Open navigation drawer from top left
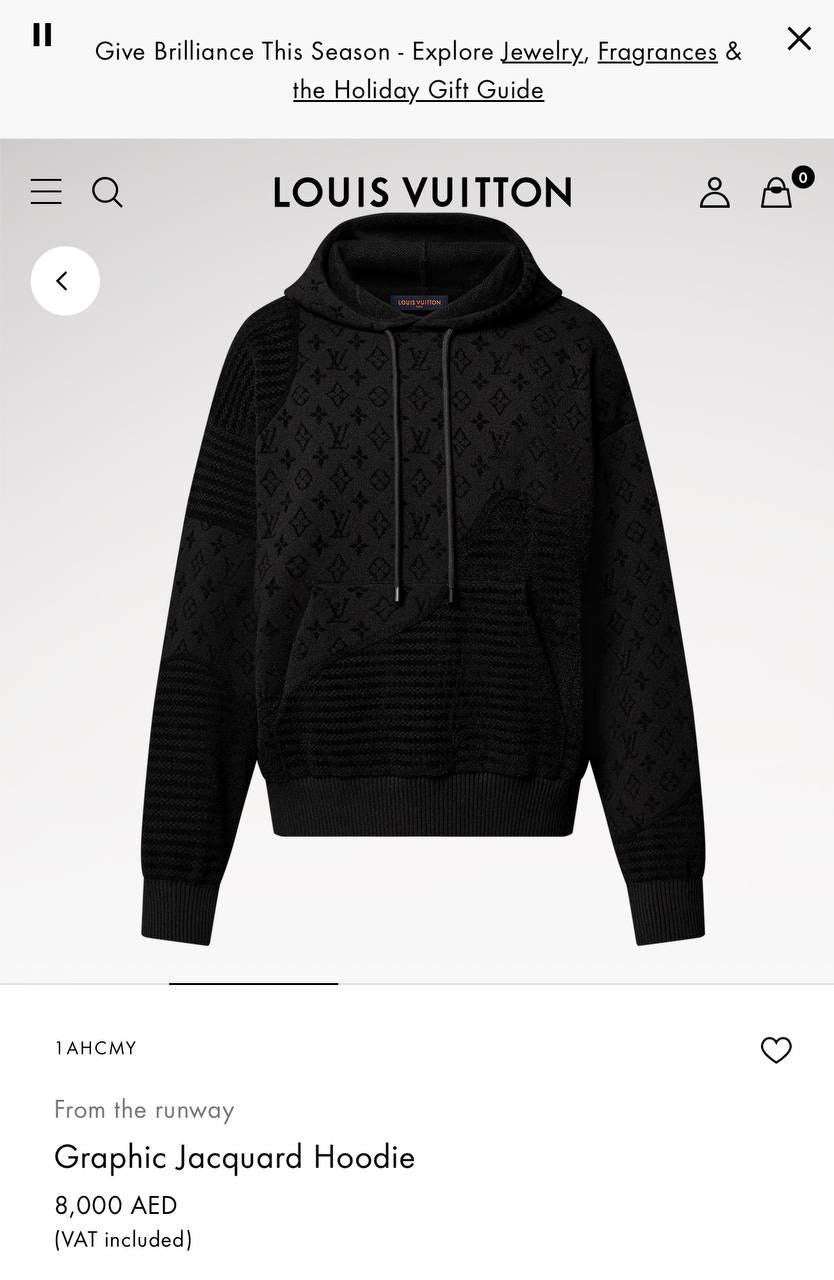 (46, 192)
